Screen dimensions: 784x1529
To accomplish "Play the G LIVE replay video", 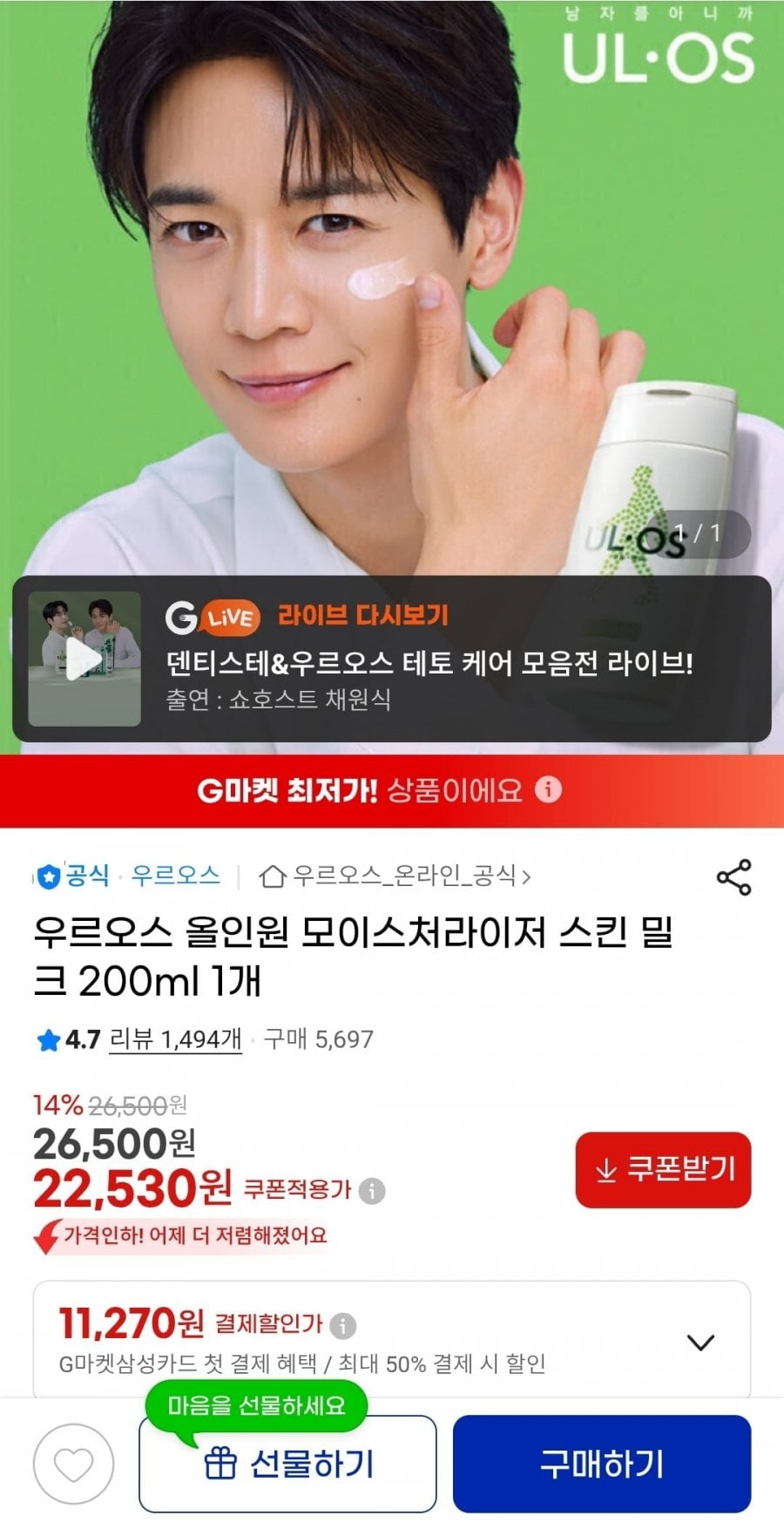I will click(x=84, y=659).
